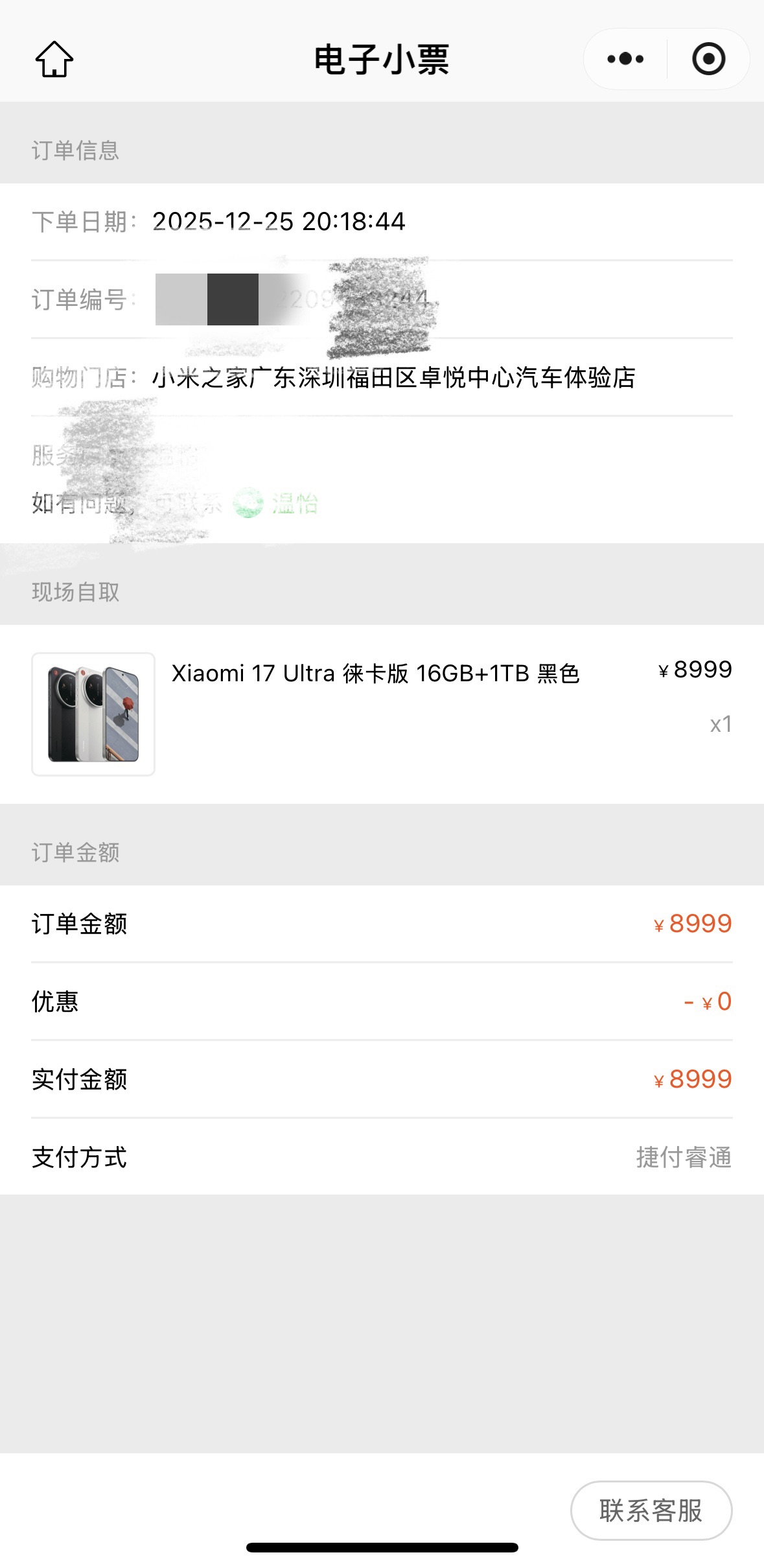Go to the mini program home page
The width and height of the screenshot is (764, 1568).
[x=54, y=60]
